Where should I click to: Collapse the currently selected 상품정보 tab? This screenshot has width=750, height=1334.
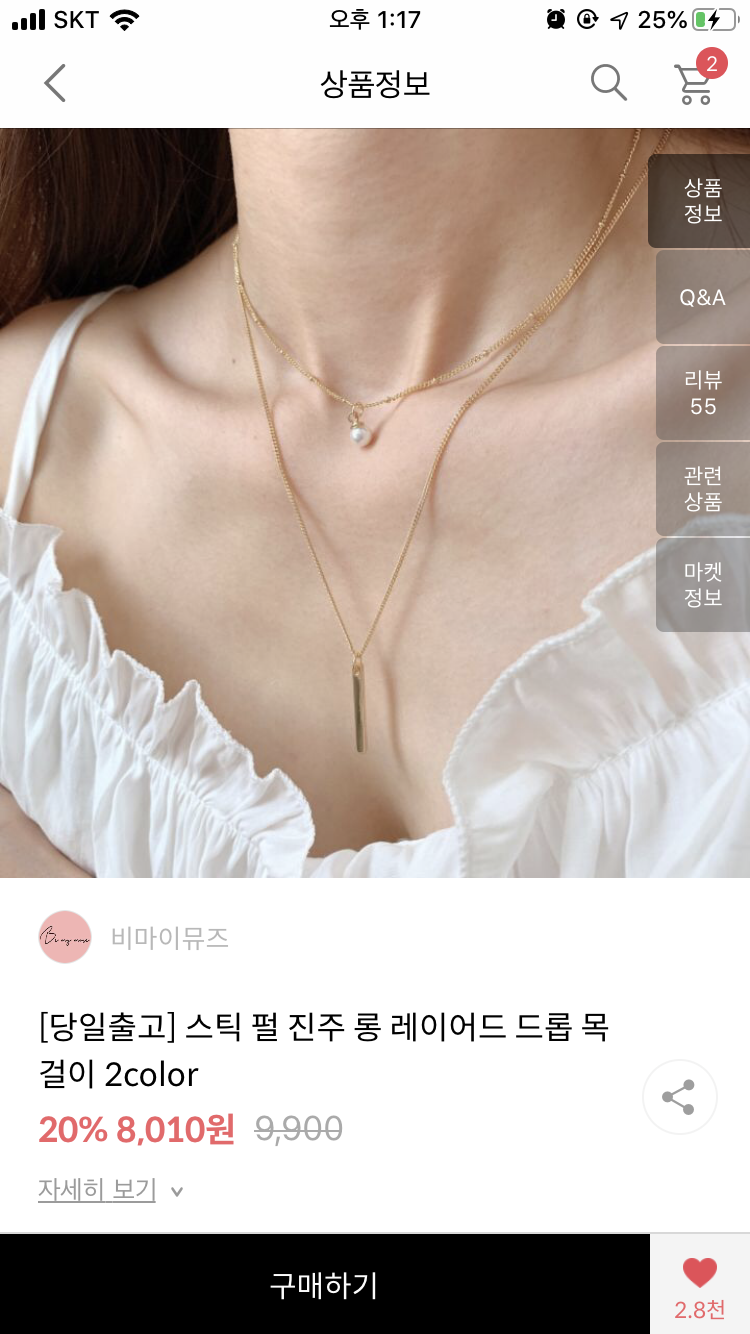(701, 201)
